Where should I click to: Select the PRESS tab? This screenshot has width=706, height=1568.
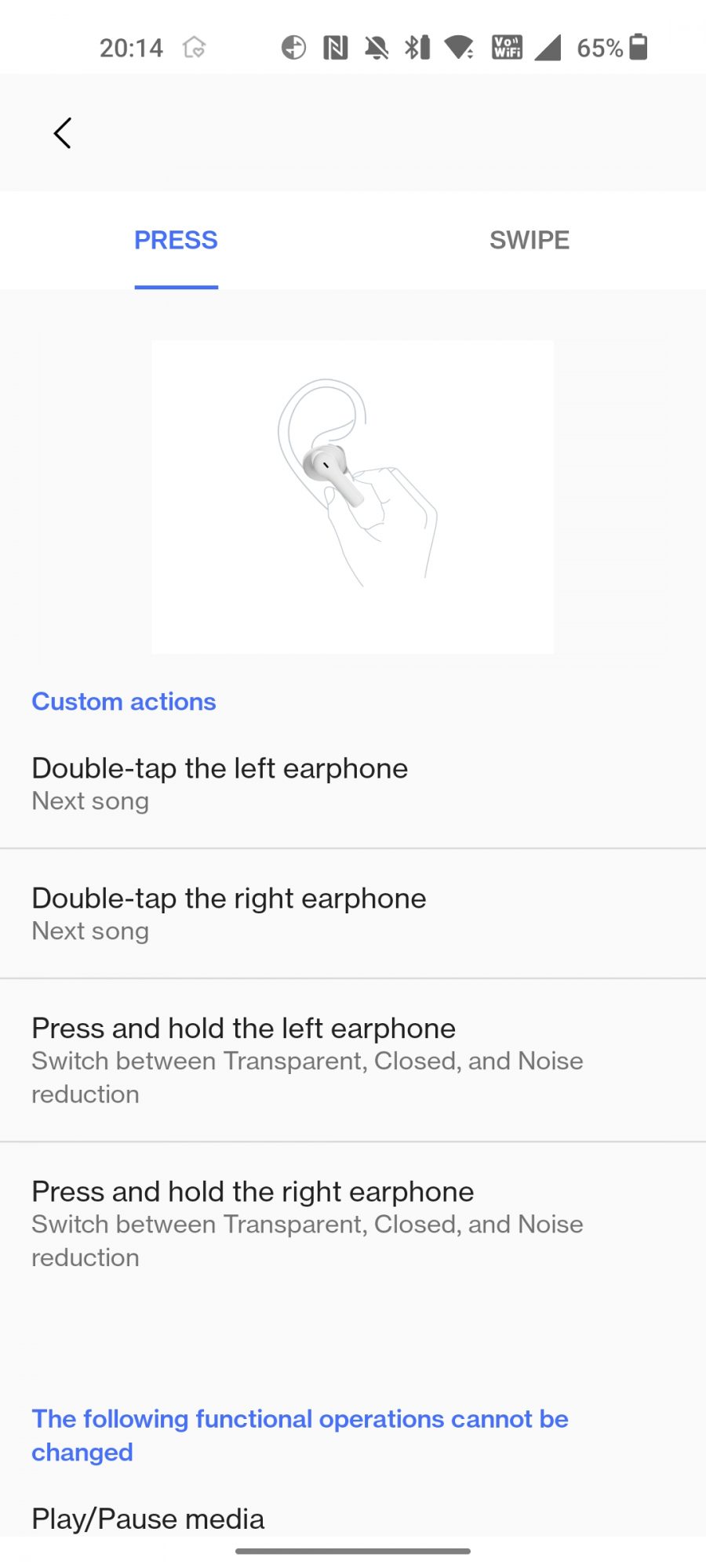click(176, 240)
